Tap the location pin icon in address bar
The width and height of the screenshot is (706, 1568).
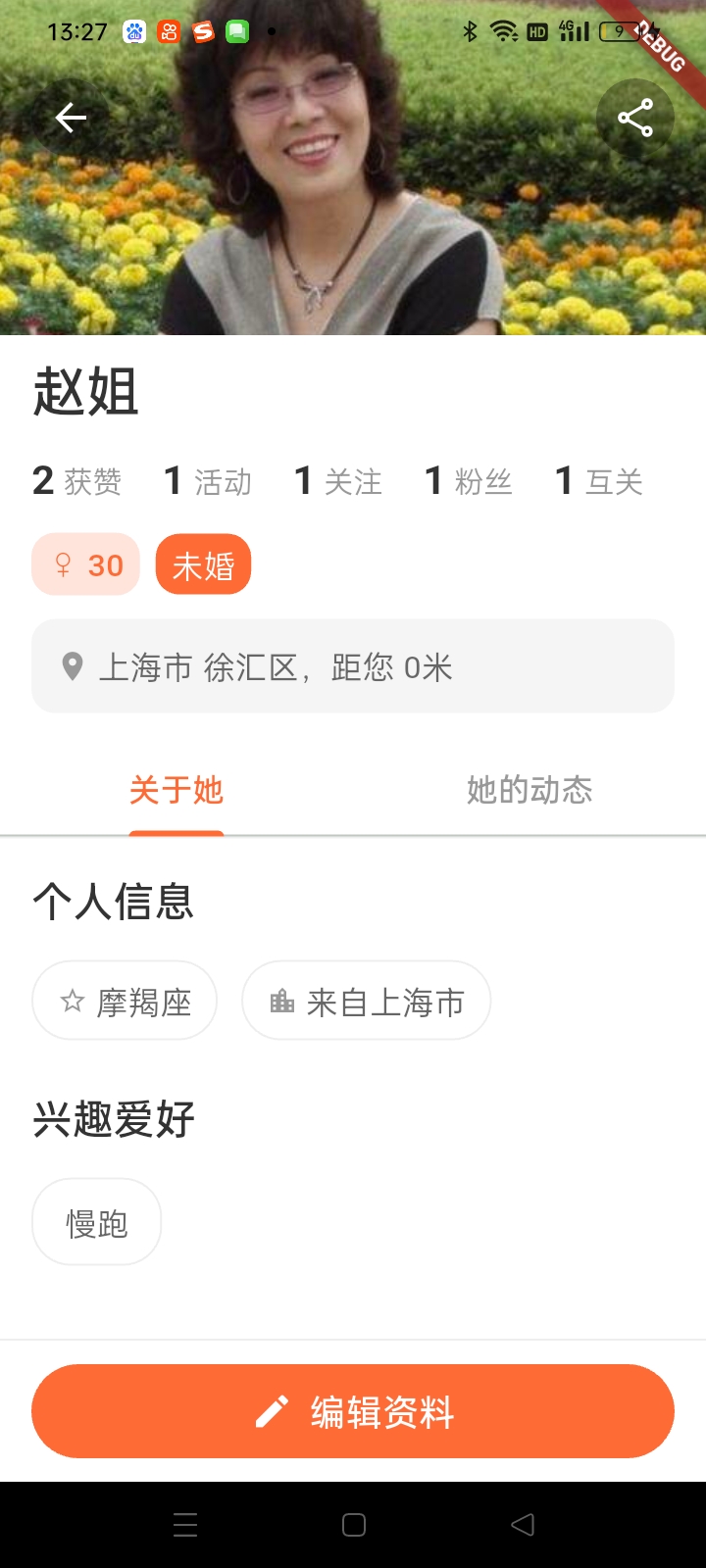click(73, 666)
